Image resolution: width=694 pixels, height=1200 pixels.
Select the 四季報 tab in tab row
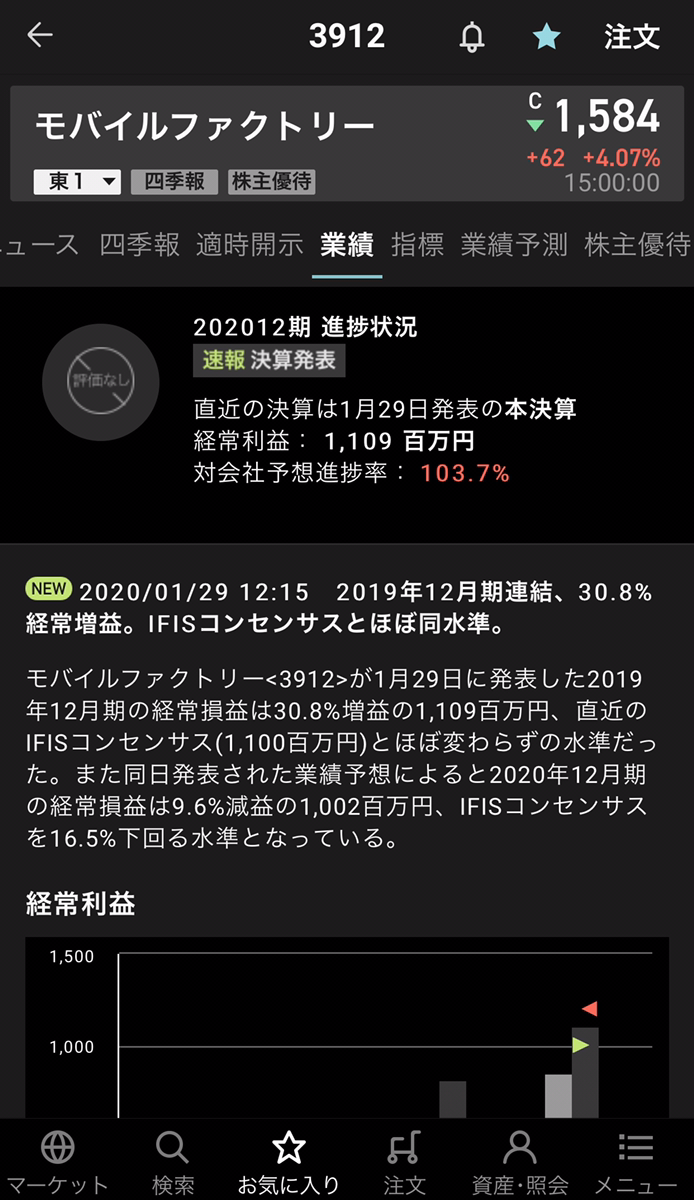point(140,244)
